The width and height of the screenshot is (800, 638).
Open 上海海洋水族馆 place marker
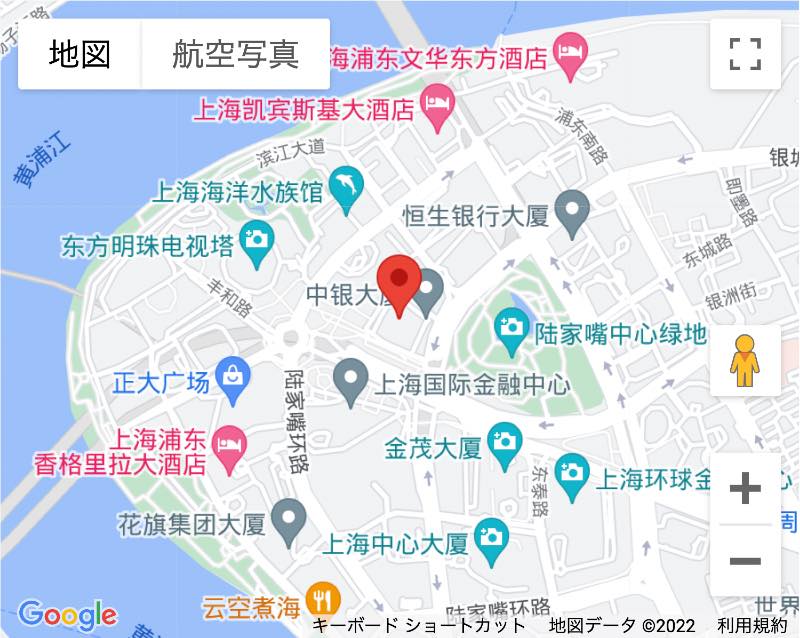pyautogui.click(x=347, y=186)
